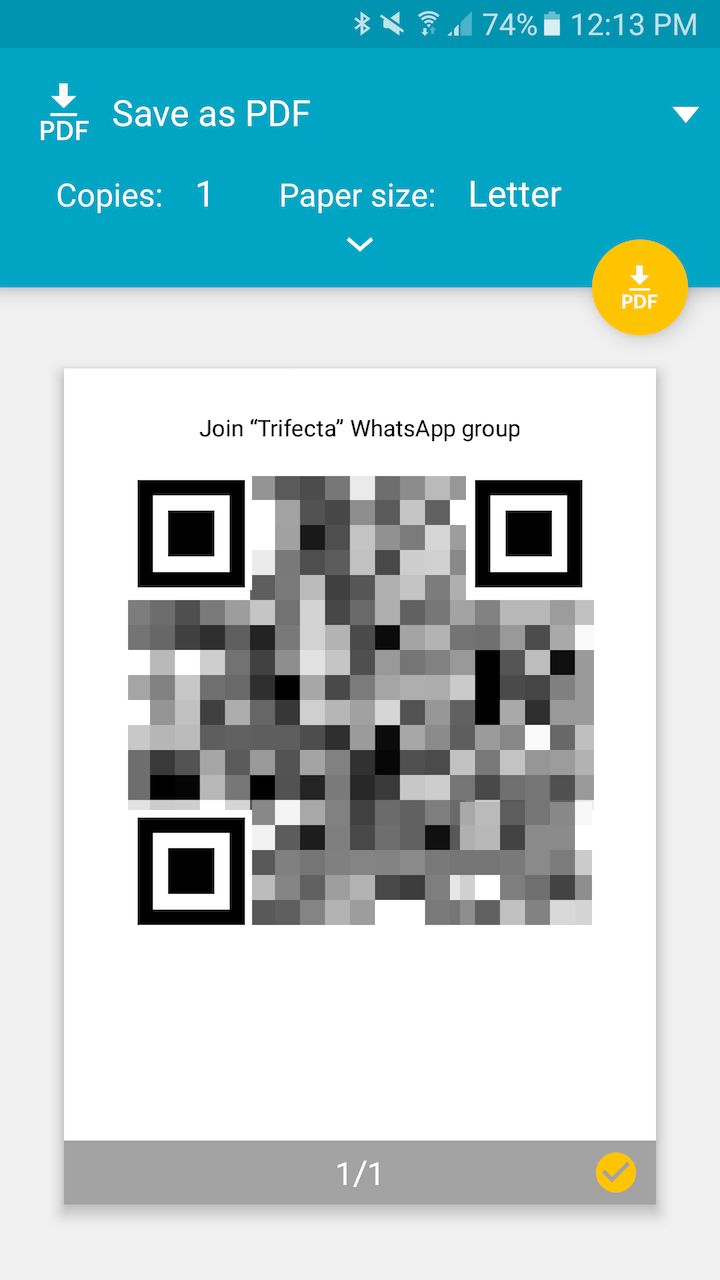Toggle page 1/1 selection checkmark
Viewport: 720px width, 1280px height.
tap(615, 1172)
